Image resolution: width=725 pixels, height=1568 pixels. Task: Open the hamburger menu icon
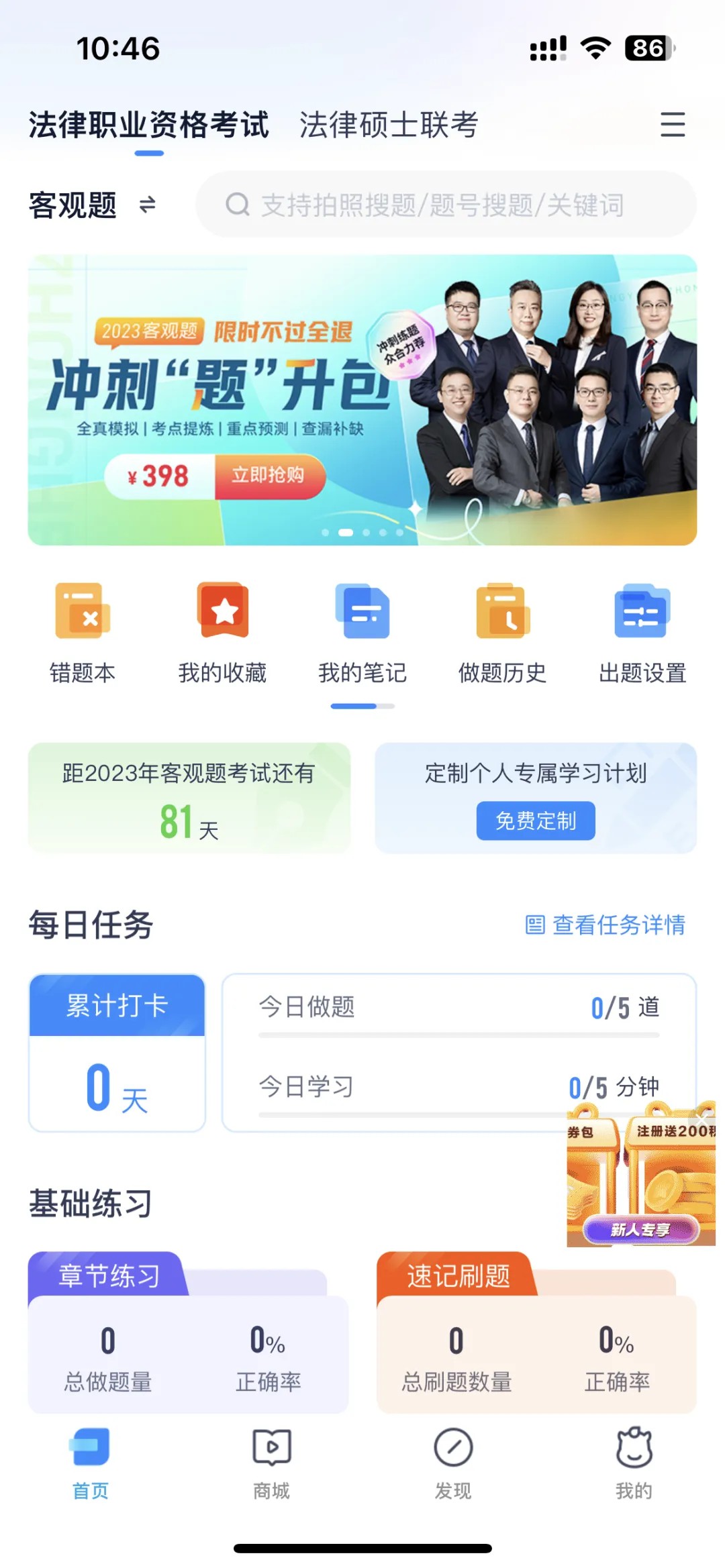tap(672, 125)
